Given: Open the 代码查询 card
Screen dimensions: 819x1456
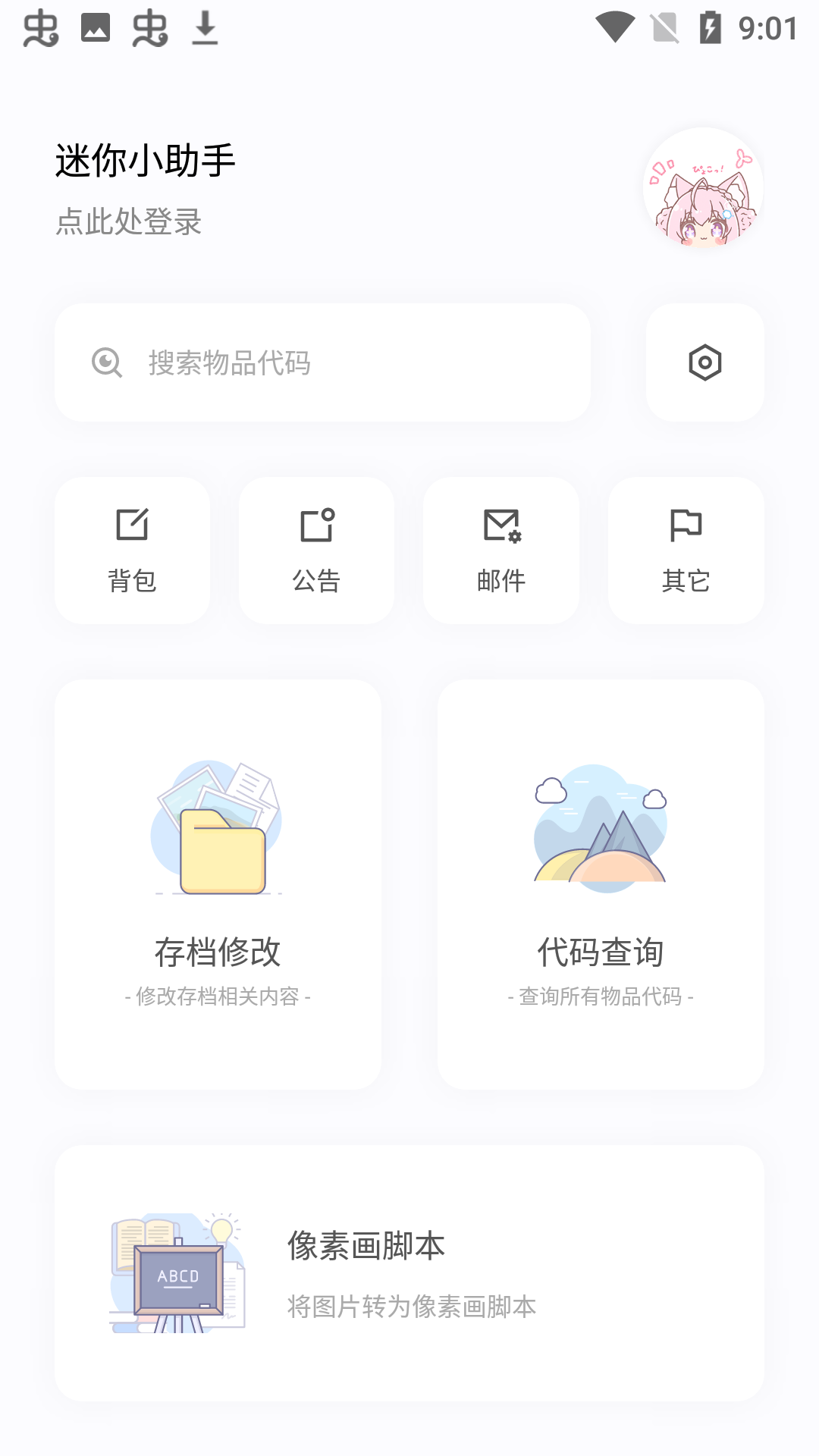Looking at the screenshot, I should click(x=601, y=884).
